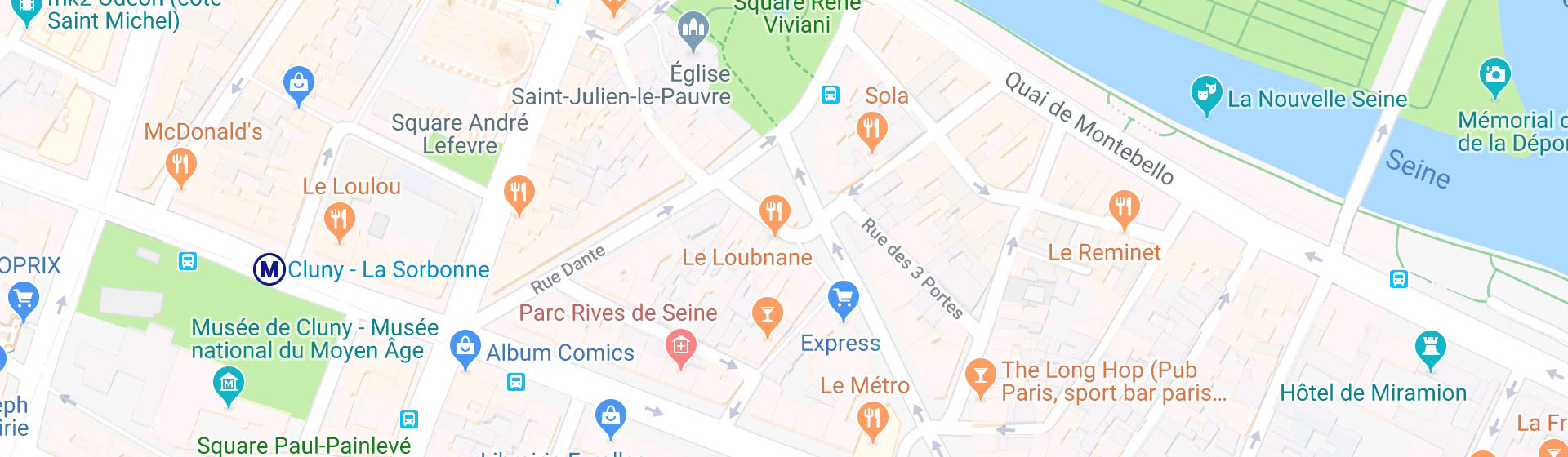The width and height of the screenshot is (1568, 457).
Task: Tap The Long Hop pub marker
Action: click(x=980, y=377)
